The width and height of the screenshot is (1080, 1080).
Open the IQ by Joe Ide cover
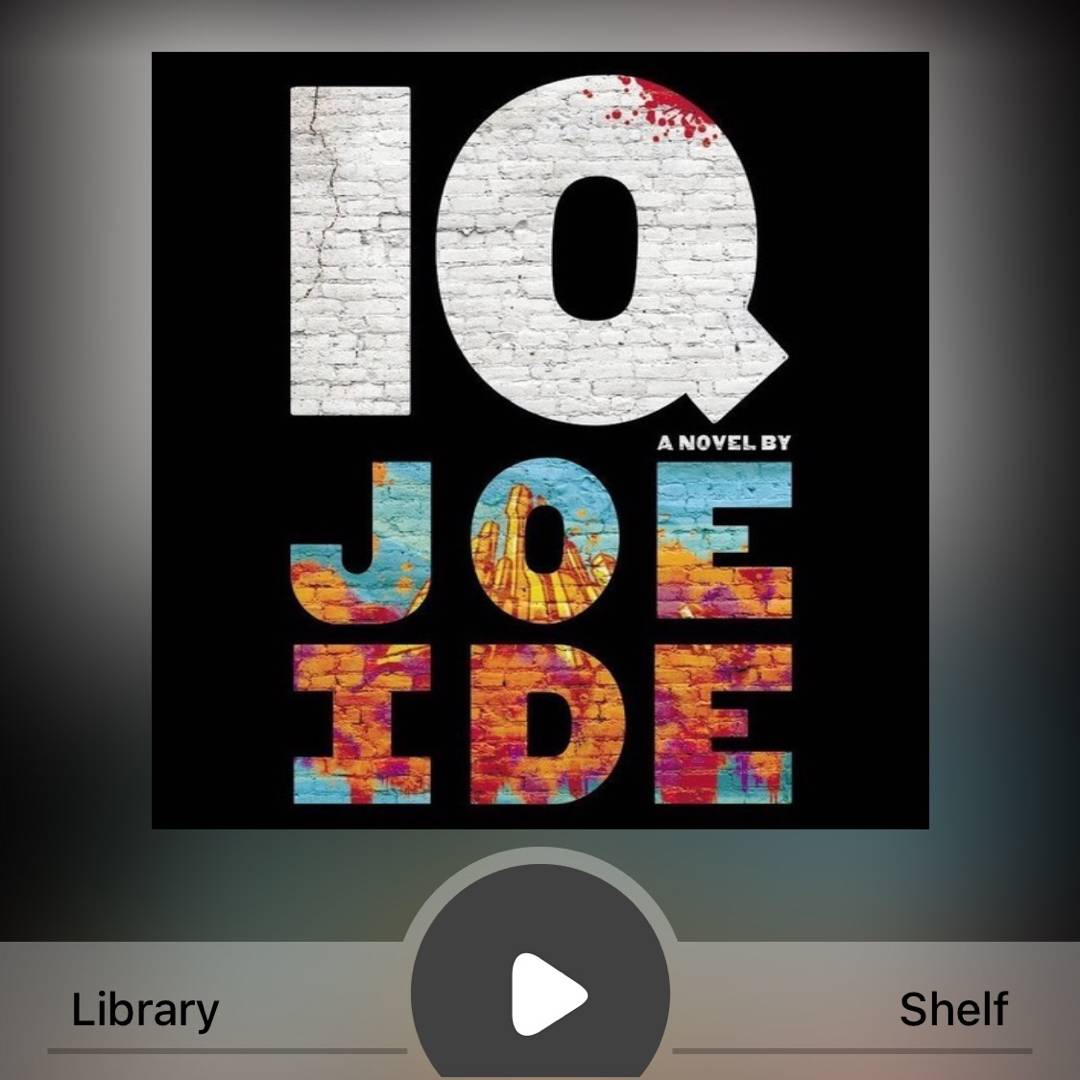(540, 440)
